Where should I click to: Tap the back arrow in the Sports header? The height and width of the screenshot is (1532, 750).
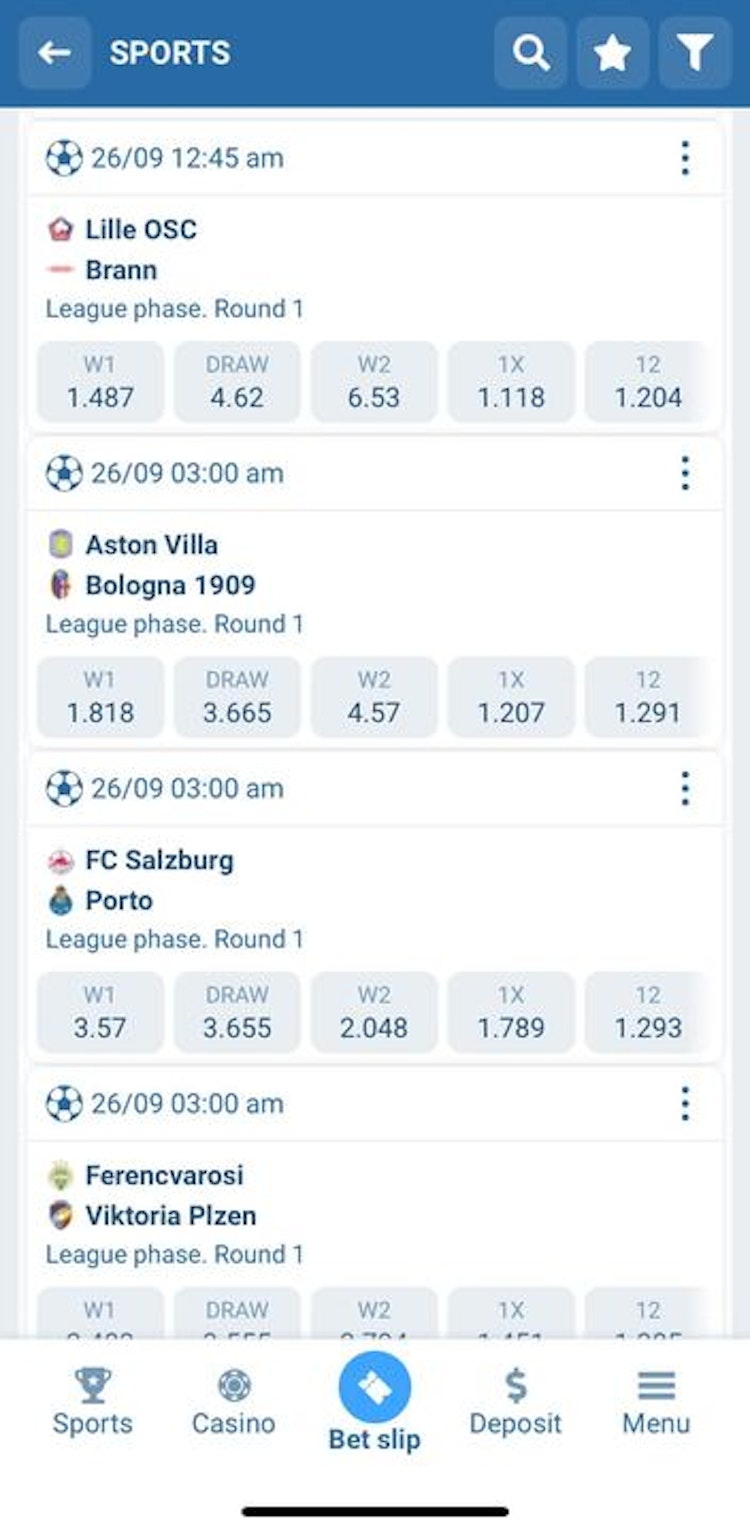[55, 53]
